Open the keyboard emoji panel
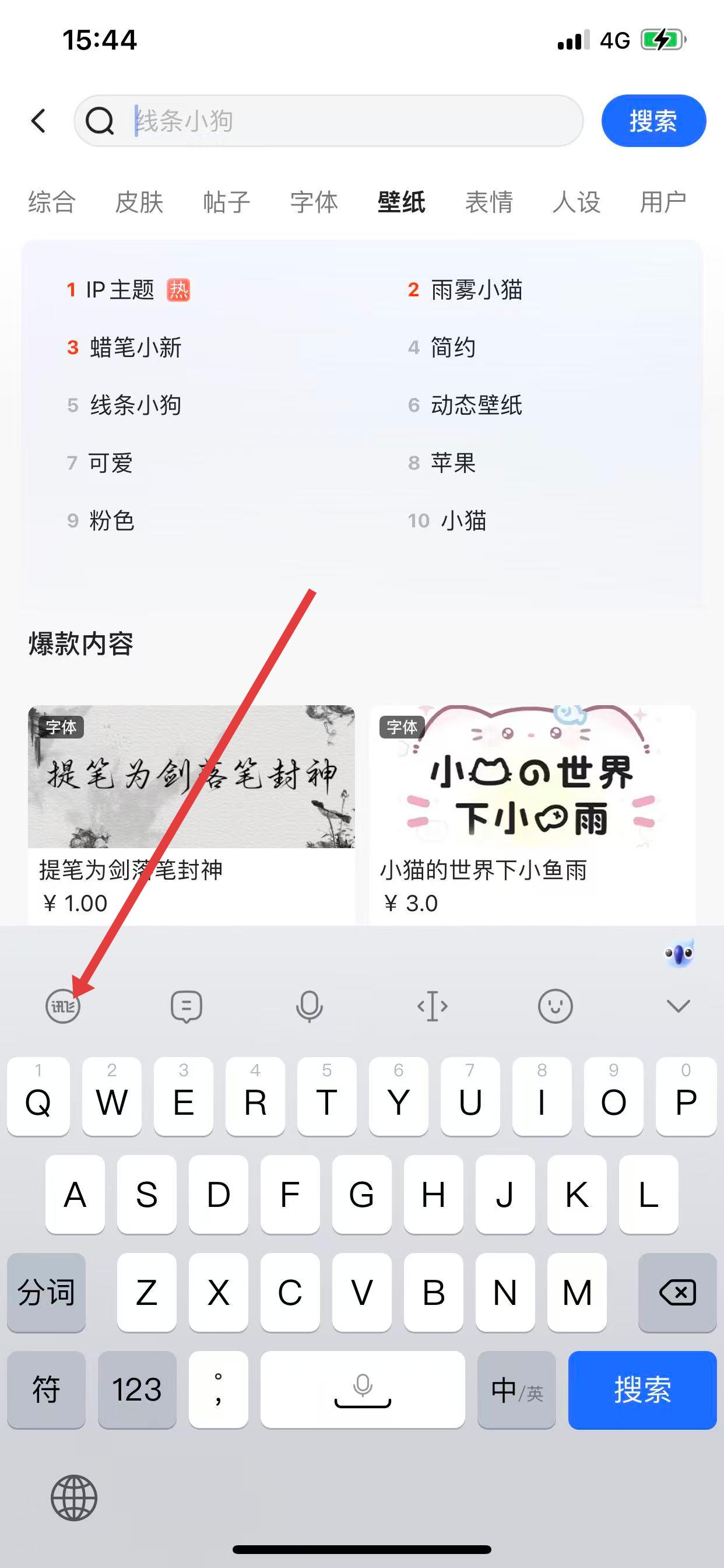 click(x=555, y=1006)
